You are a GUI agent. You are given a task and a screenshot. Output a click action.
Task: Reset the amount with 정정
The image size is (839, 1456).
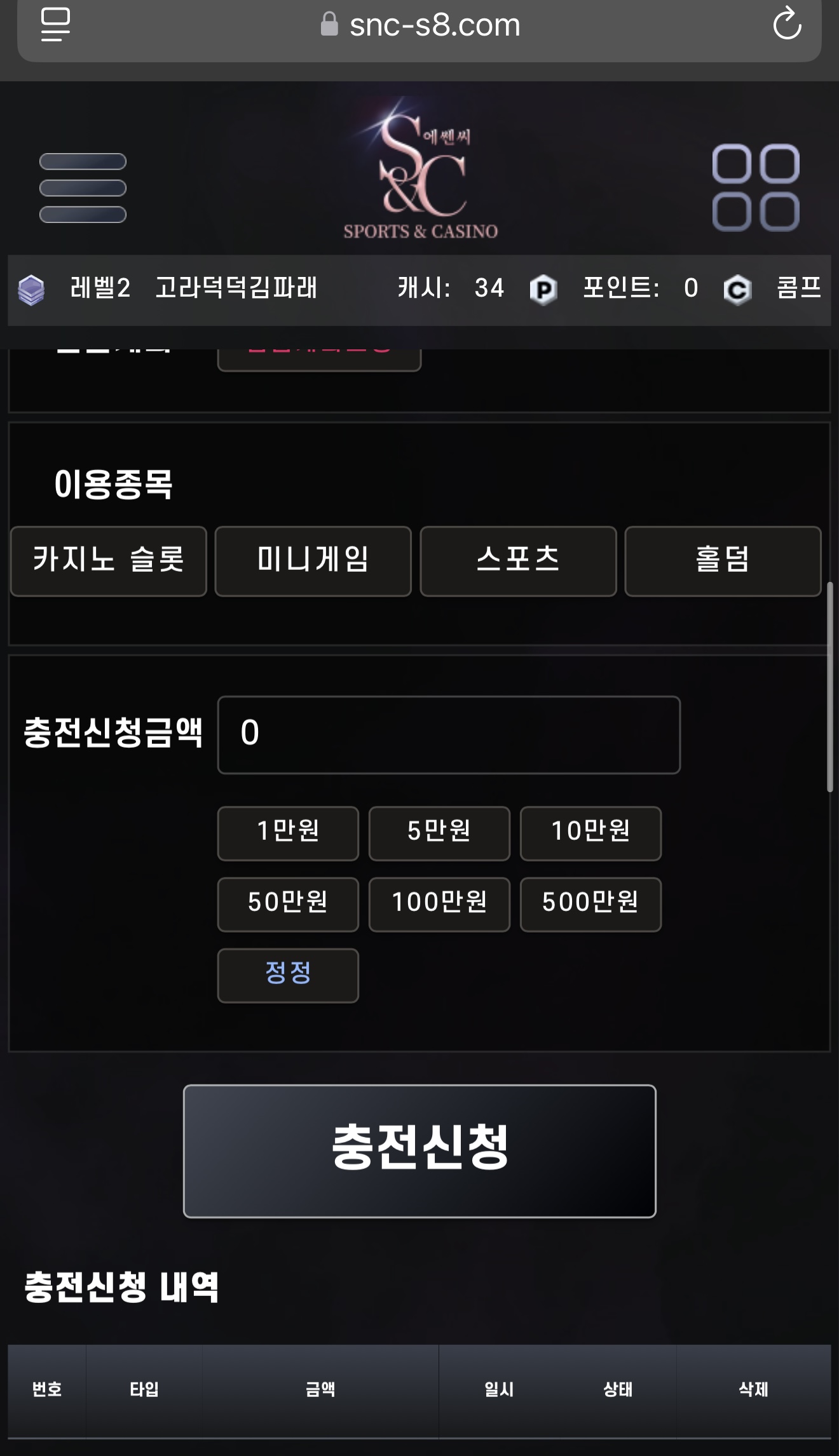click(288, 975)
